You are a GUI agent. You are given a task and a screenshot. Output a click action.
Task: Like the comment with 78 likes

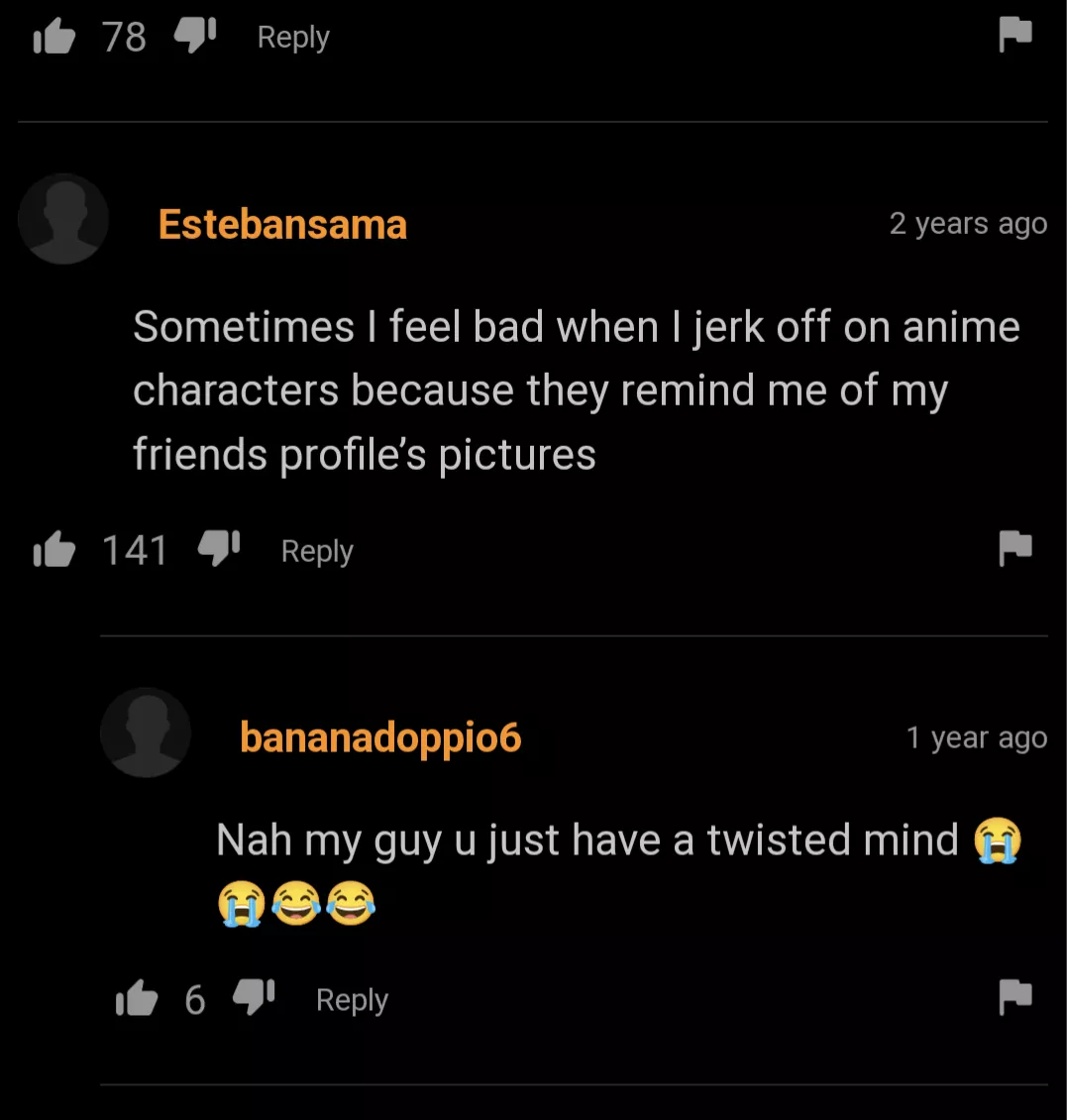point(55,38)
